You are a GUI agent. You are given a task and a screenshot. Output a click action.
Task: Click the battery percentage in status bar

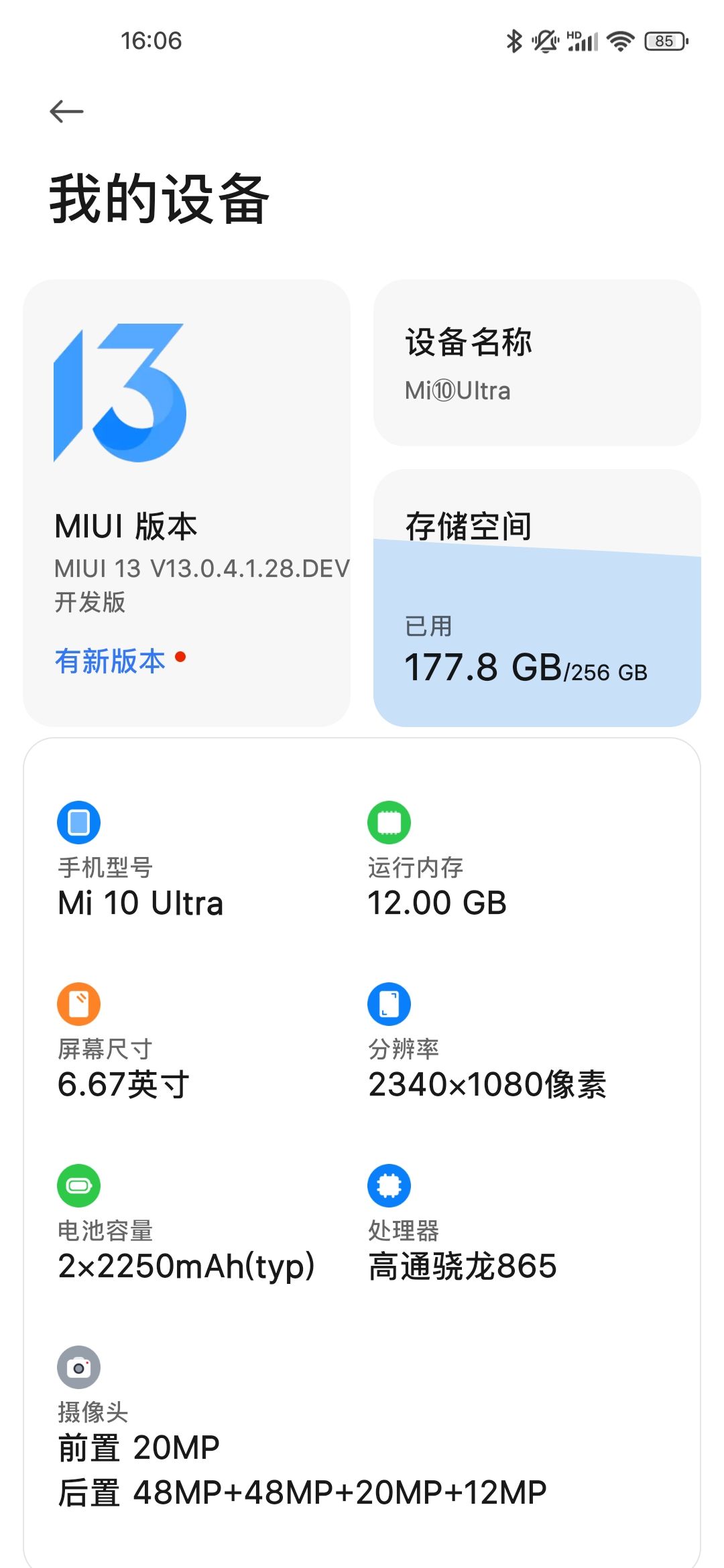[x=665, y=42]
